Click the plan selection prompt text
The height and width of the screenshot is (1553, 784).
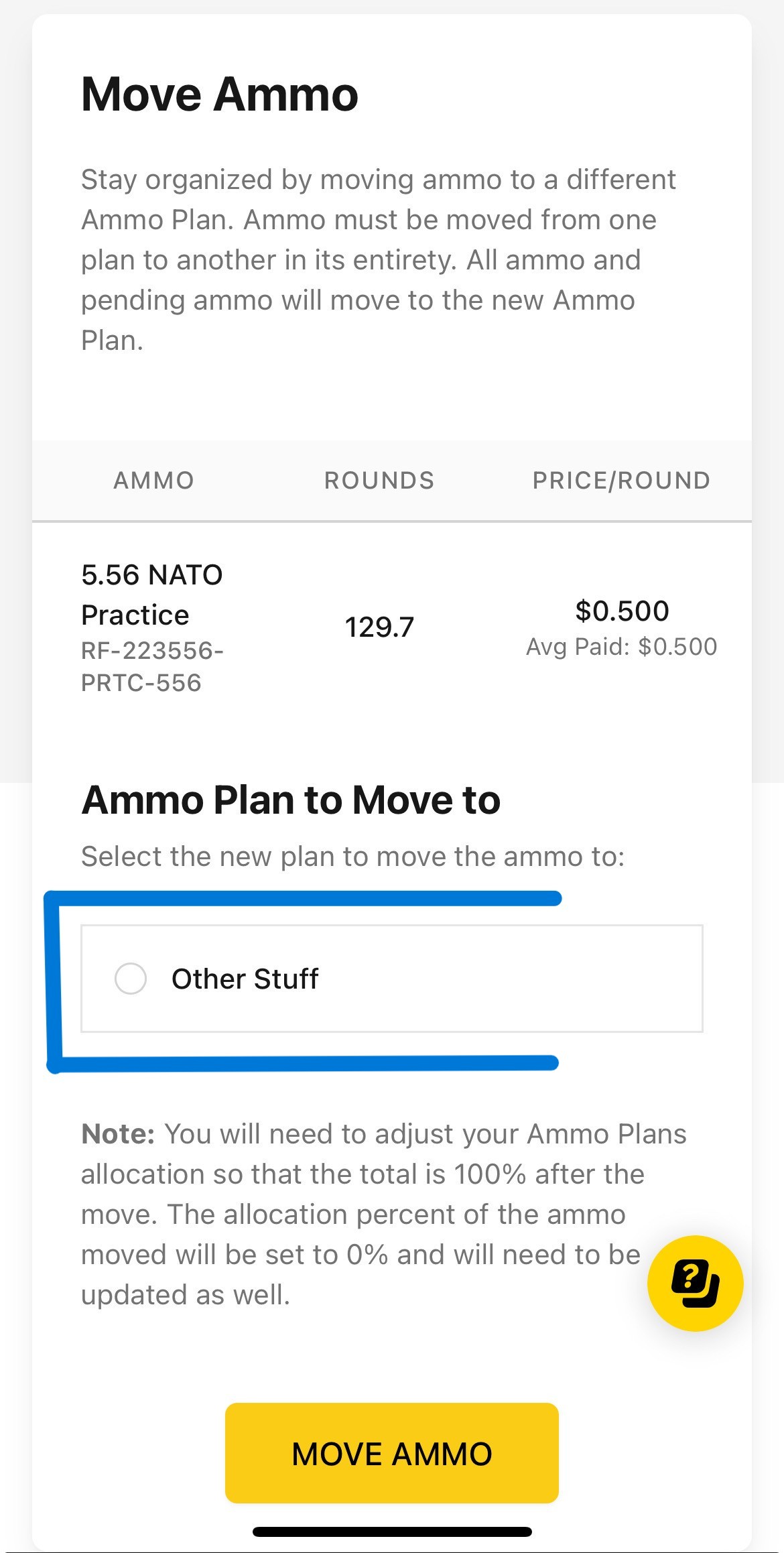[353, 855]
